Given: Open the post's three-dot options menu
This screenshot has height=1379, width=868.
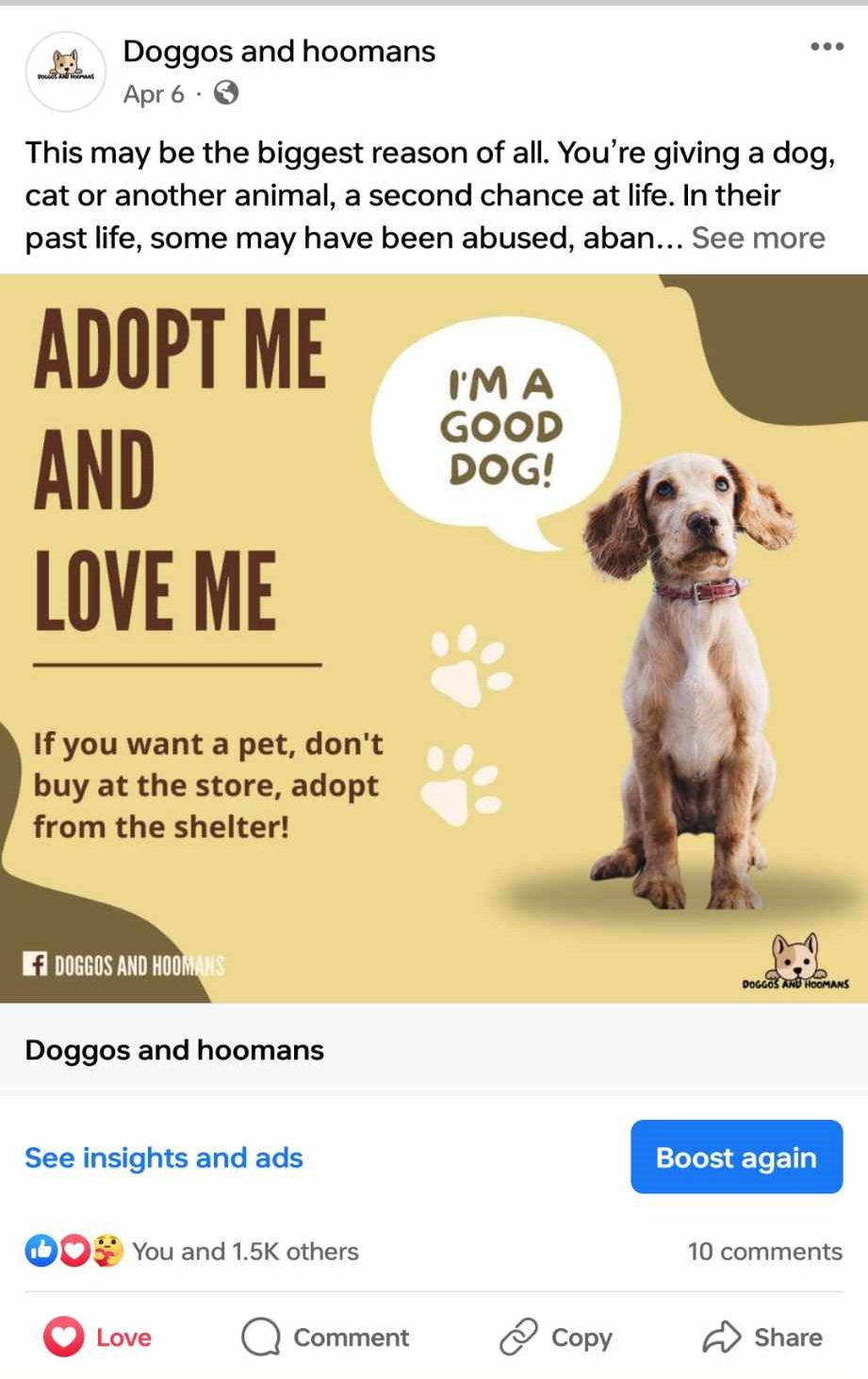Looking at the screenshot, I should point(827,46).
